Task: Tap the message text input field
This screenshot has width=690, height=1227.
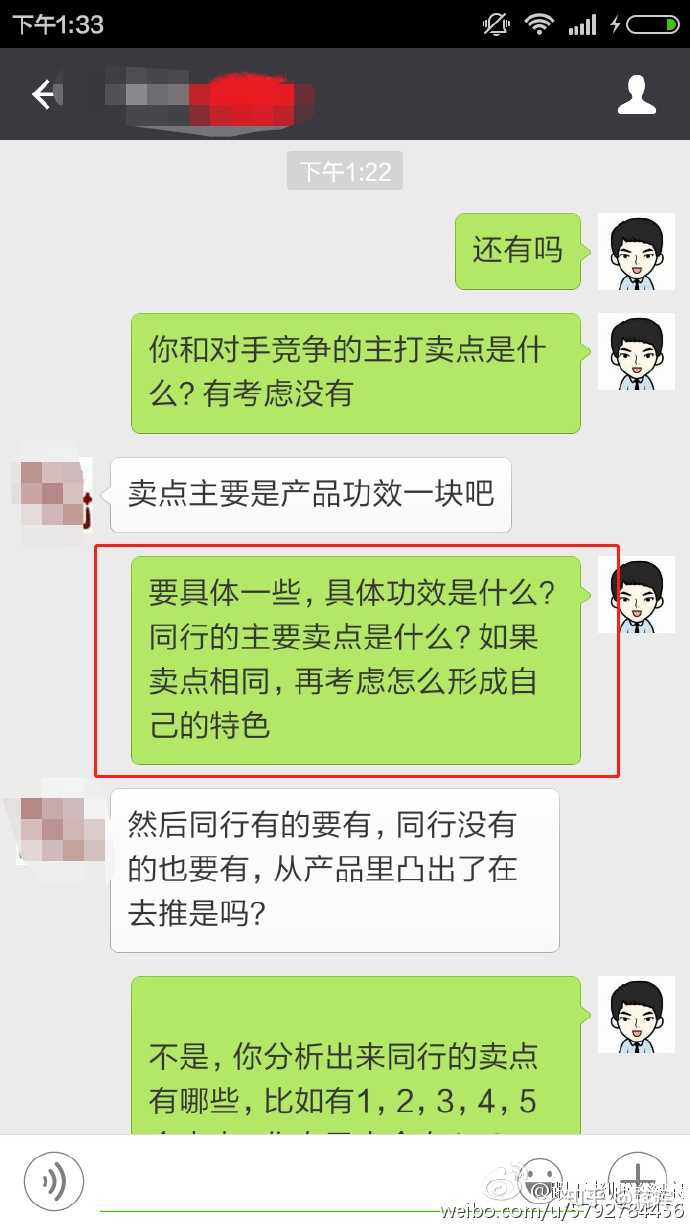Action: pos(300,1181)
